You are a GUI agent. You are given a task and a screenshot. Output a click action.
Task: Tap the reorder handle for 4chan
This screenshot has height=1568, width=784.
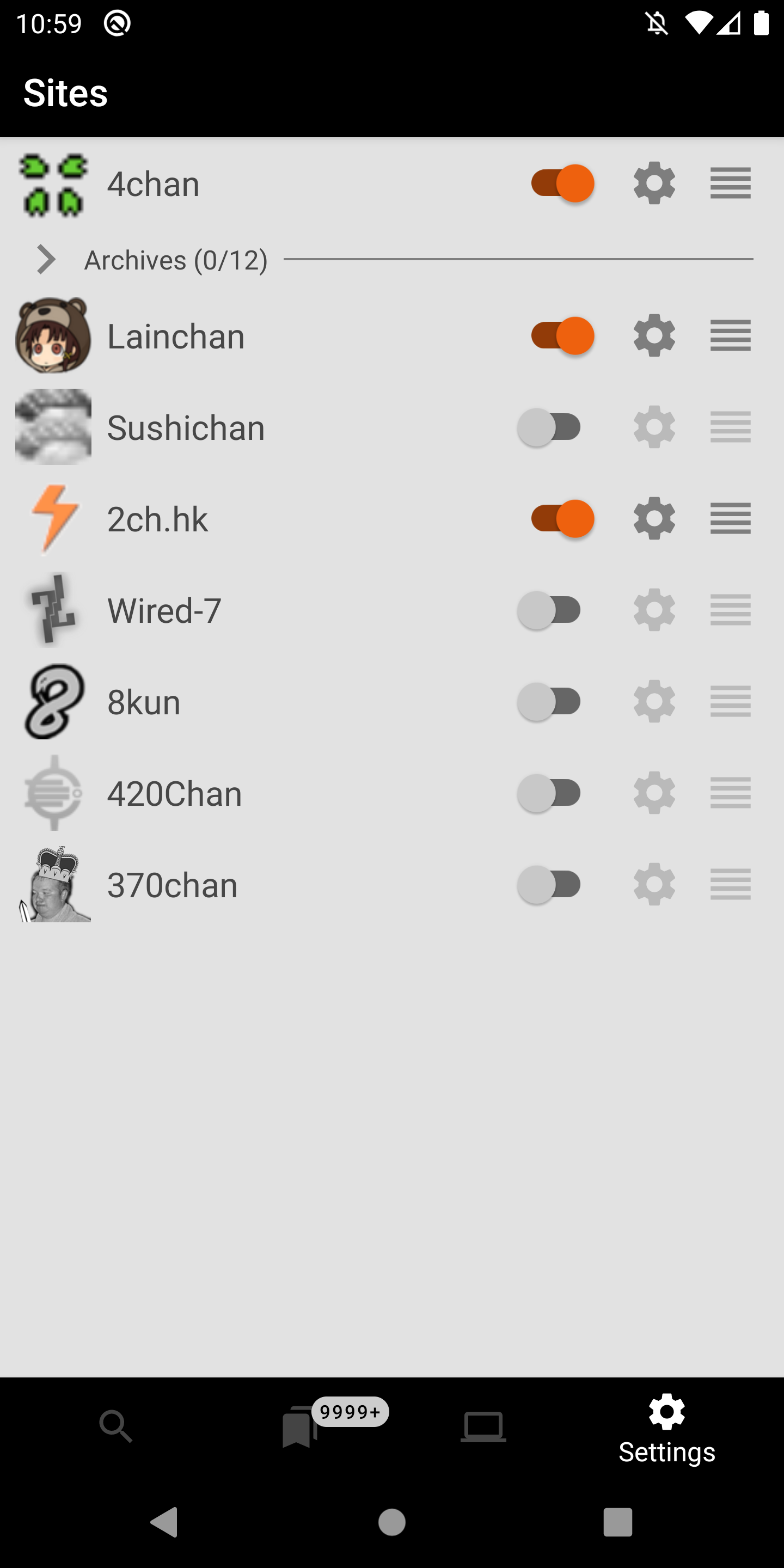(x=731, y=183)
